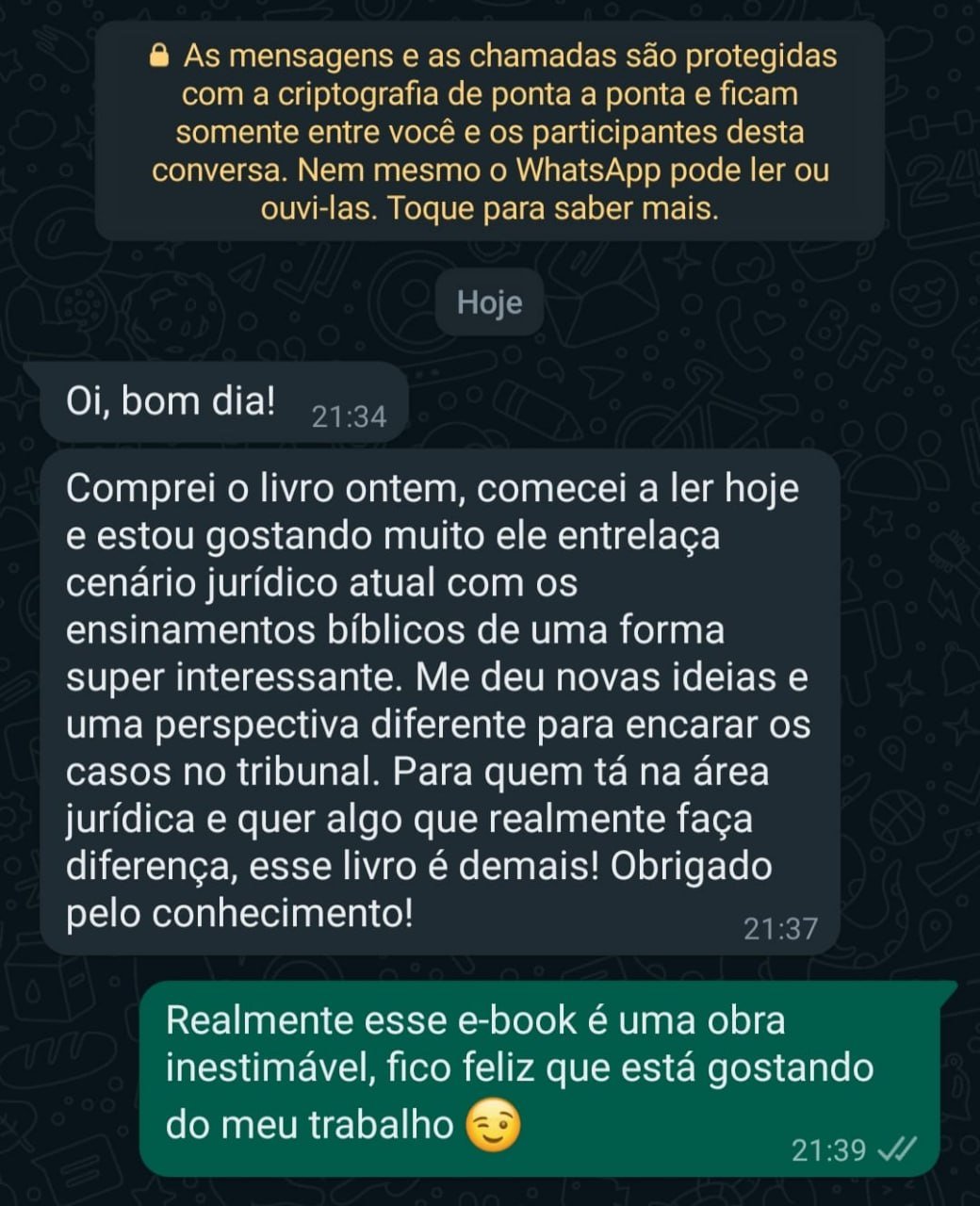
Task: Tap the encryption notice to learn more
Action: [490, 132]
